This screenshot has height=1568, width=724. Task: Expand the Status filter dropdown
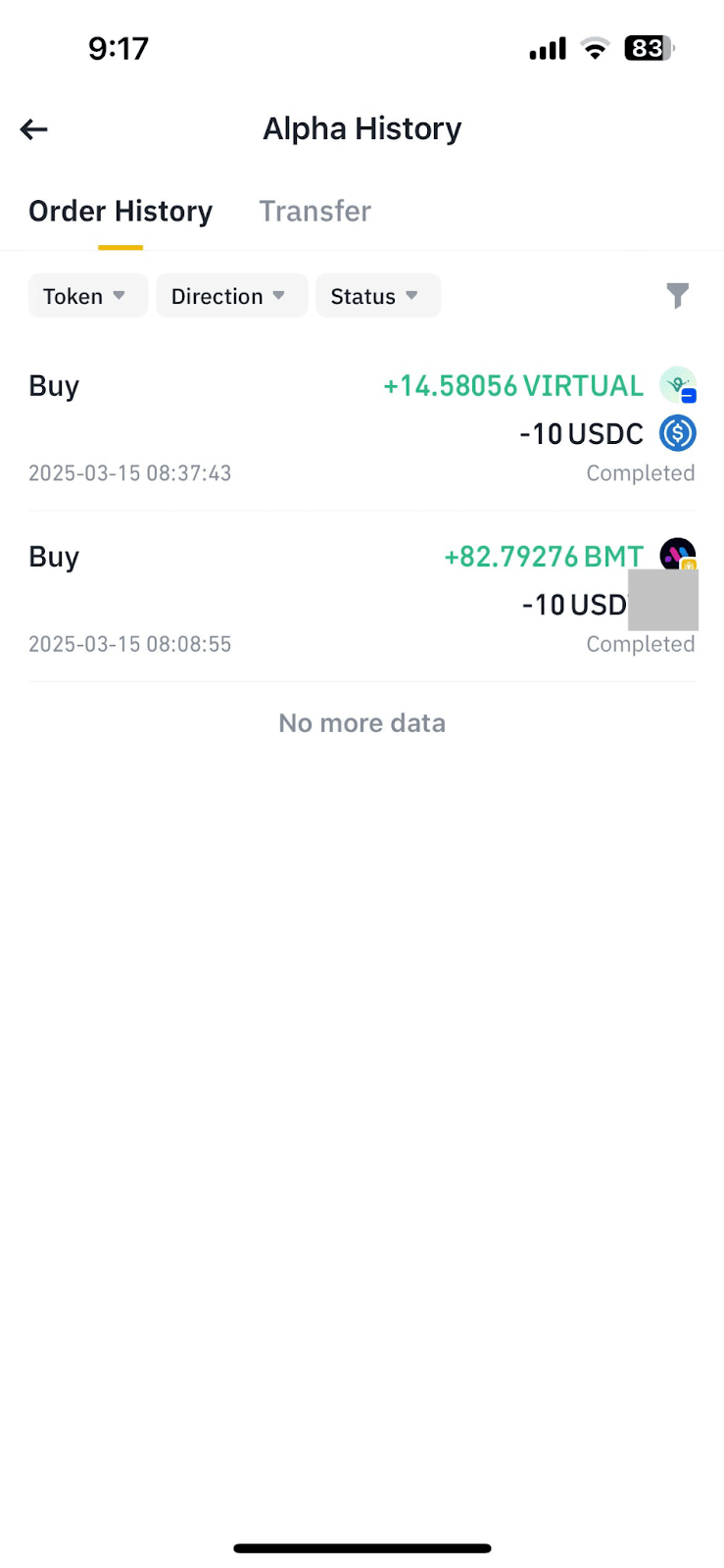coord(377,296)
